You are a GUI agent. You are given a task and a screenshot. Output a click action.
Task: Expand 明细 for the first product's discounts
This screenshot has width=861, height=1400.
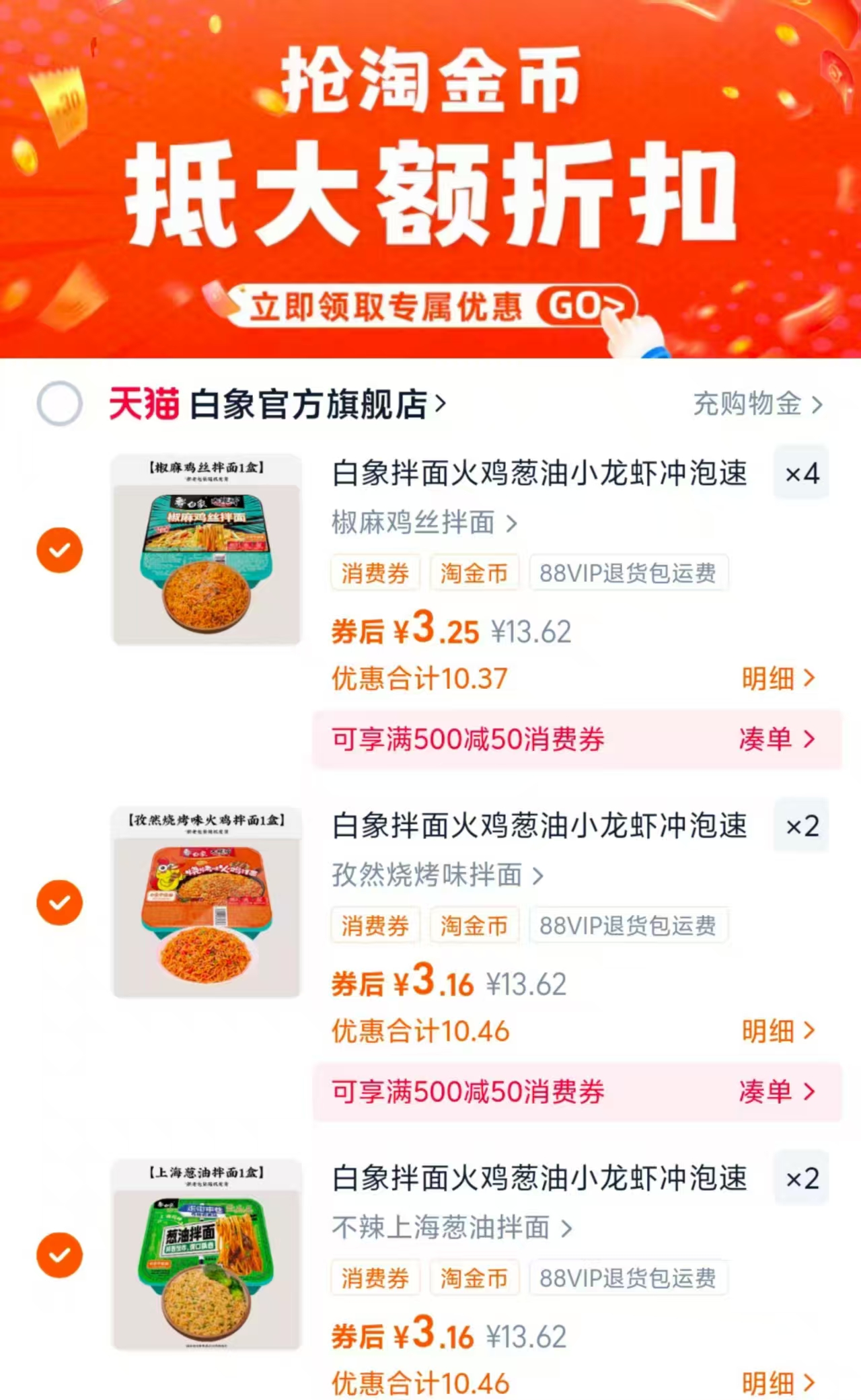click(778, 679)
